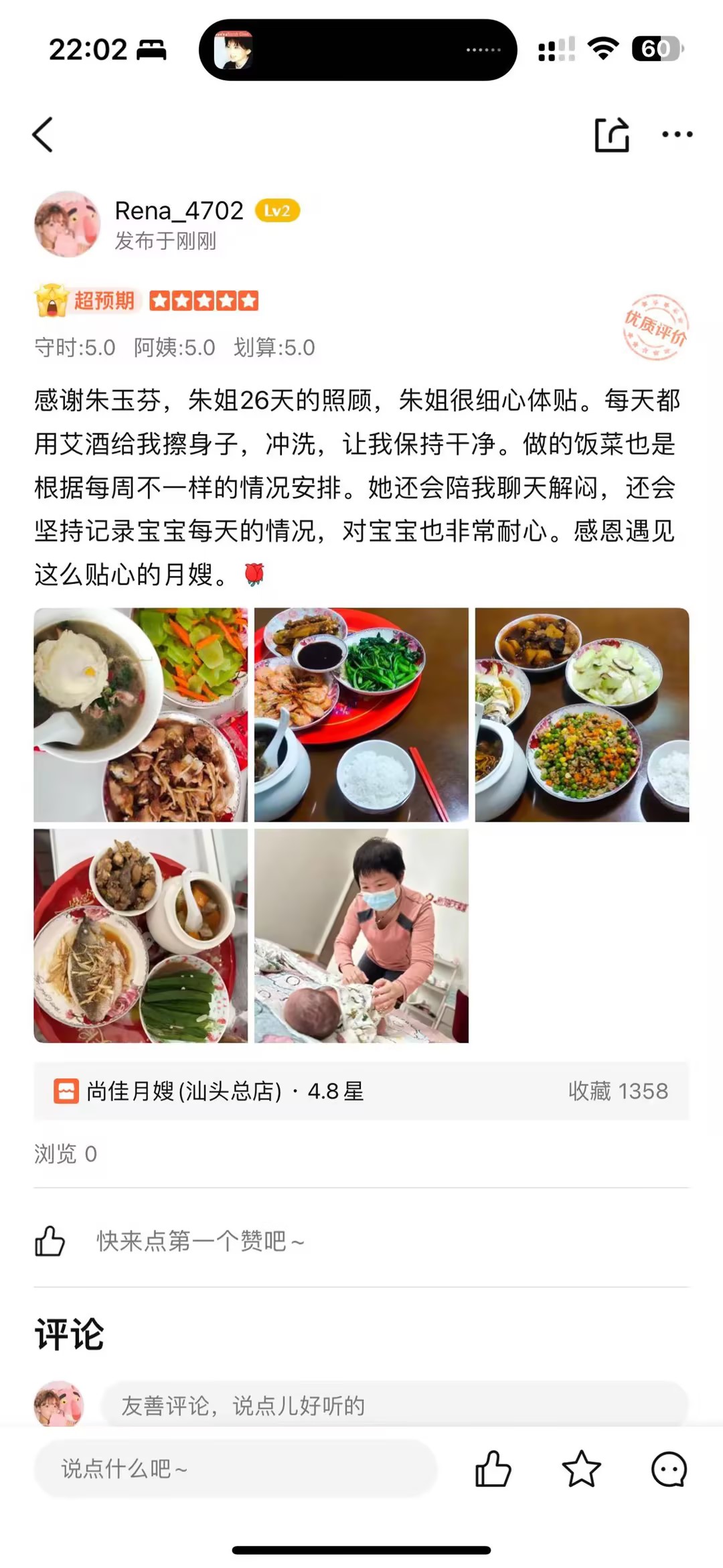Like the review from the bottom bar
The height and width of the screenshot is (1568, 723).
point(493,1469)
